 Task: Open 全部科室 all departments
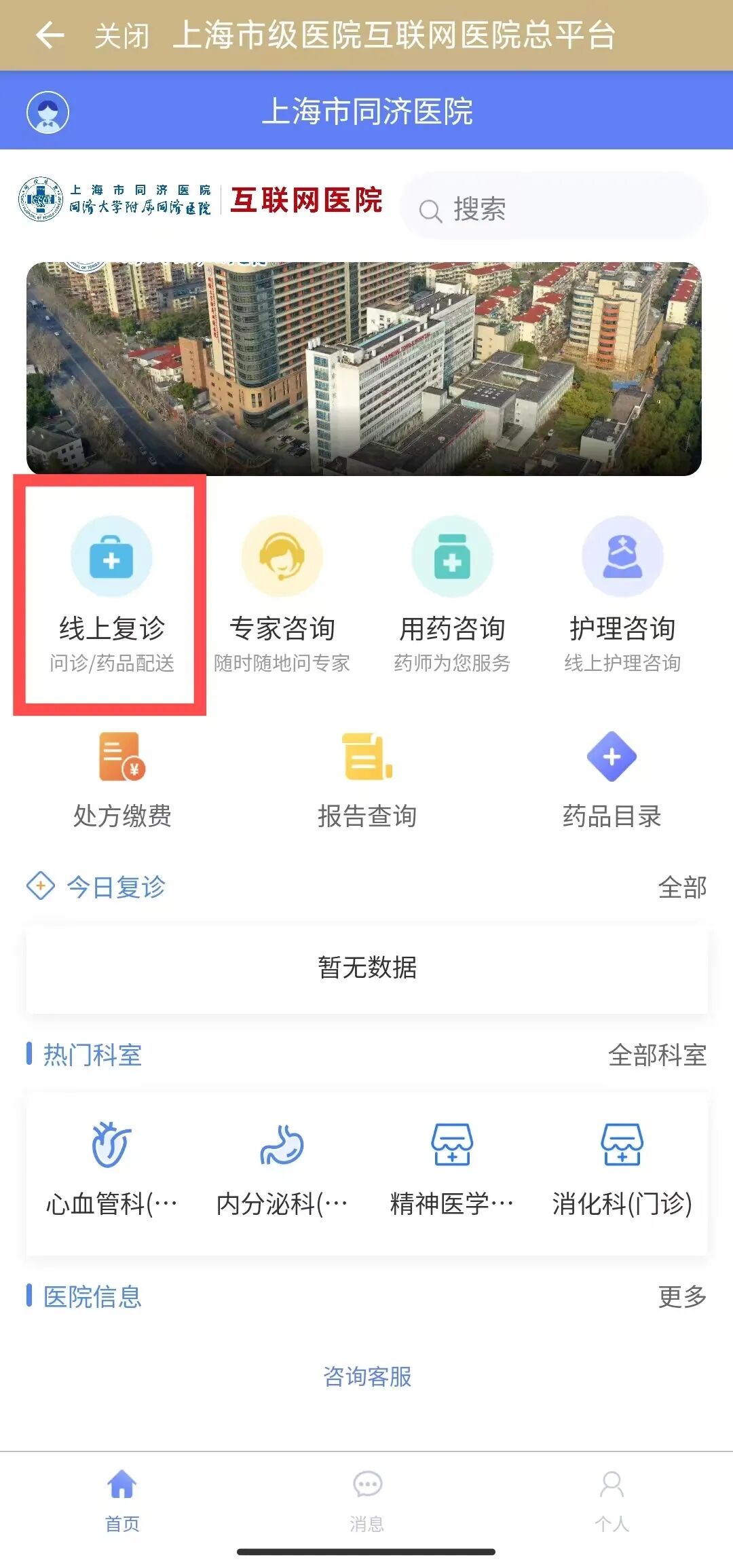pyautogui.click(x=657, y=1055)
